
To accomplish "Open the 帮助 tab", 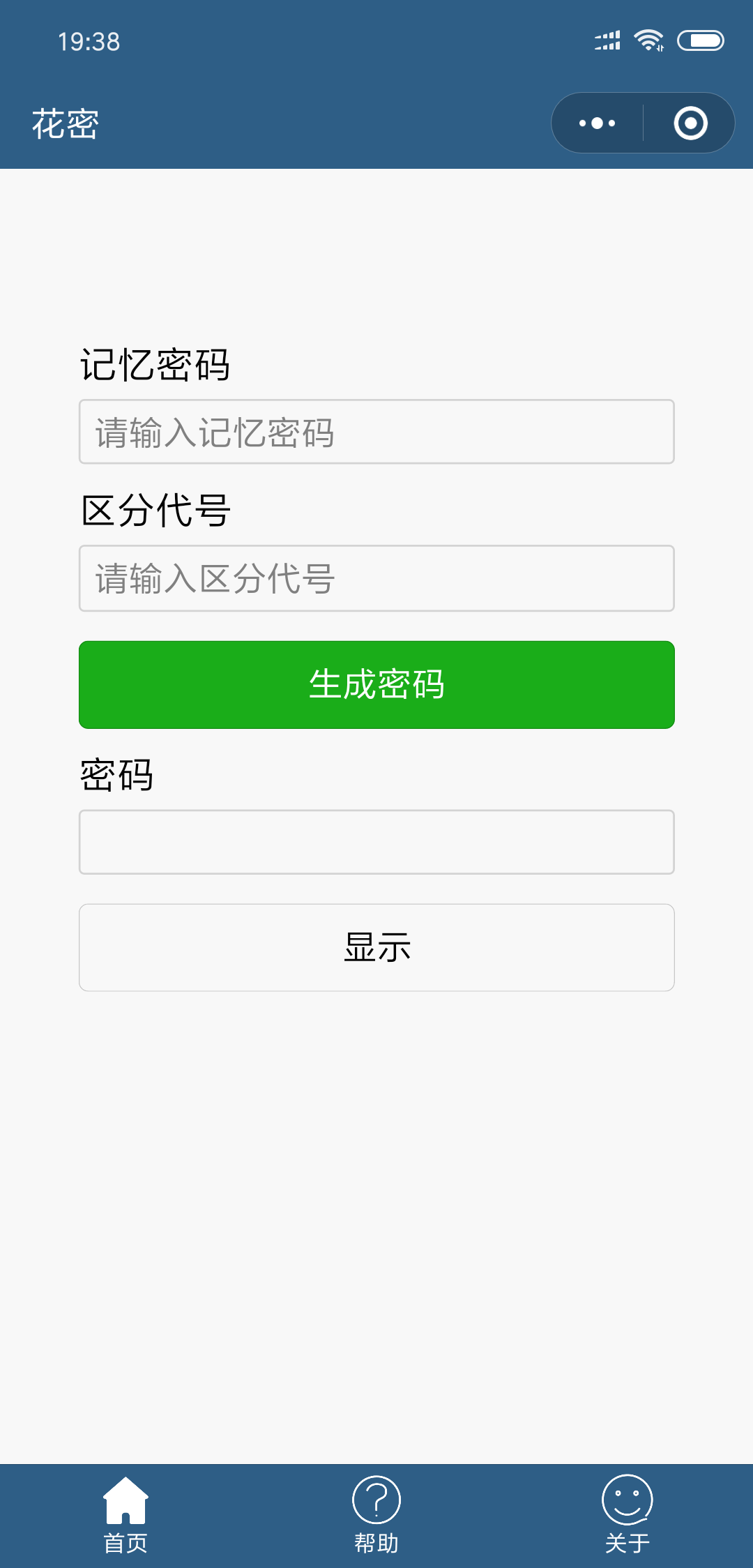I will point(376,1515).
